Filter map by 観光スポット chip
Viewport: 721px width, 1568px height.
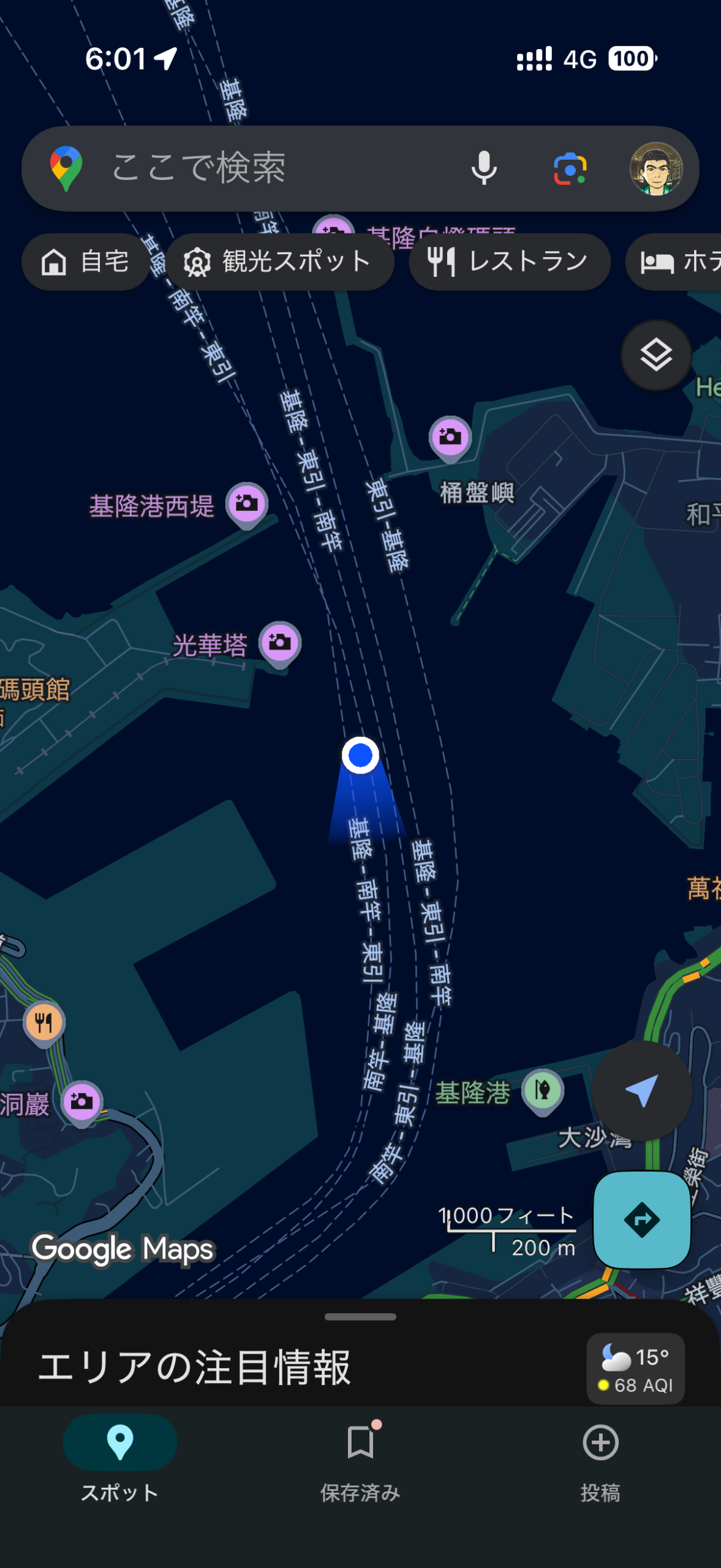tap(279, 262)
